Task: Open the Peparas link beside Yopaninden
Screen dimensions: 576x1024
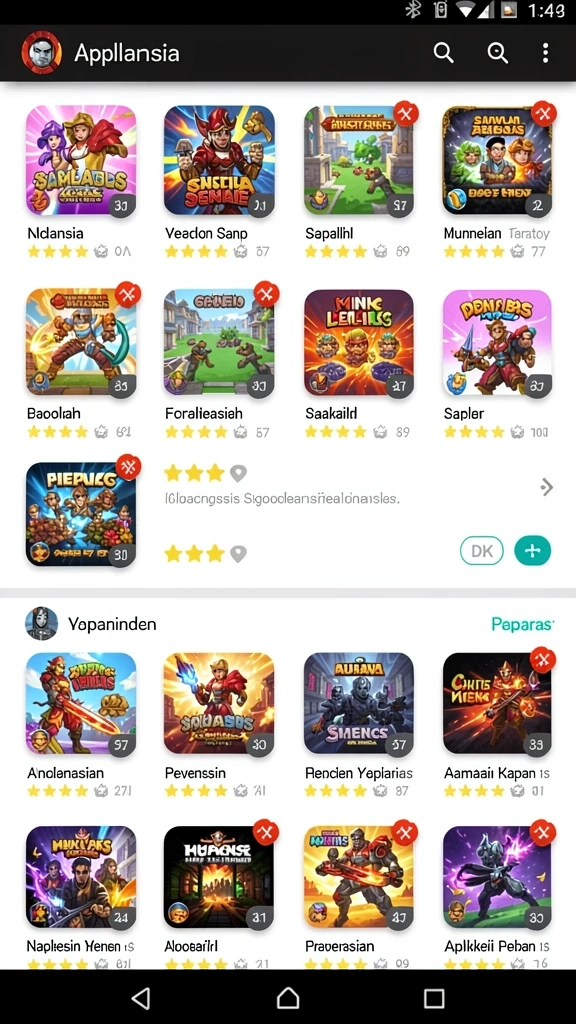Action: click(x=522, y=624)
